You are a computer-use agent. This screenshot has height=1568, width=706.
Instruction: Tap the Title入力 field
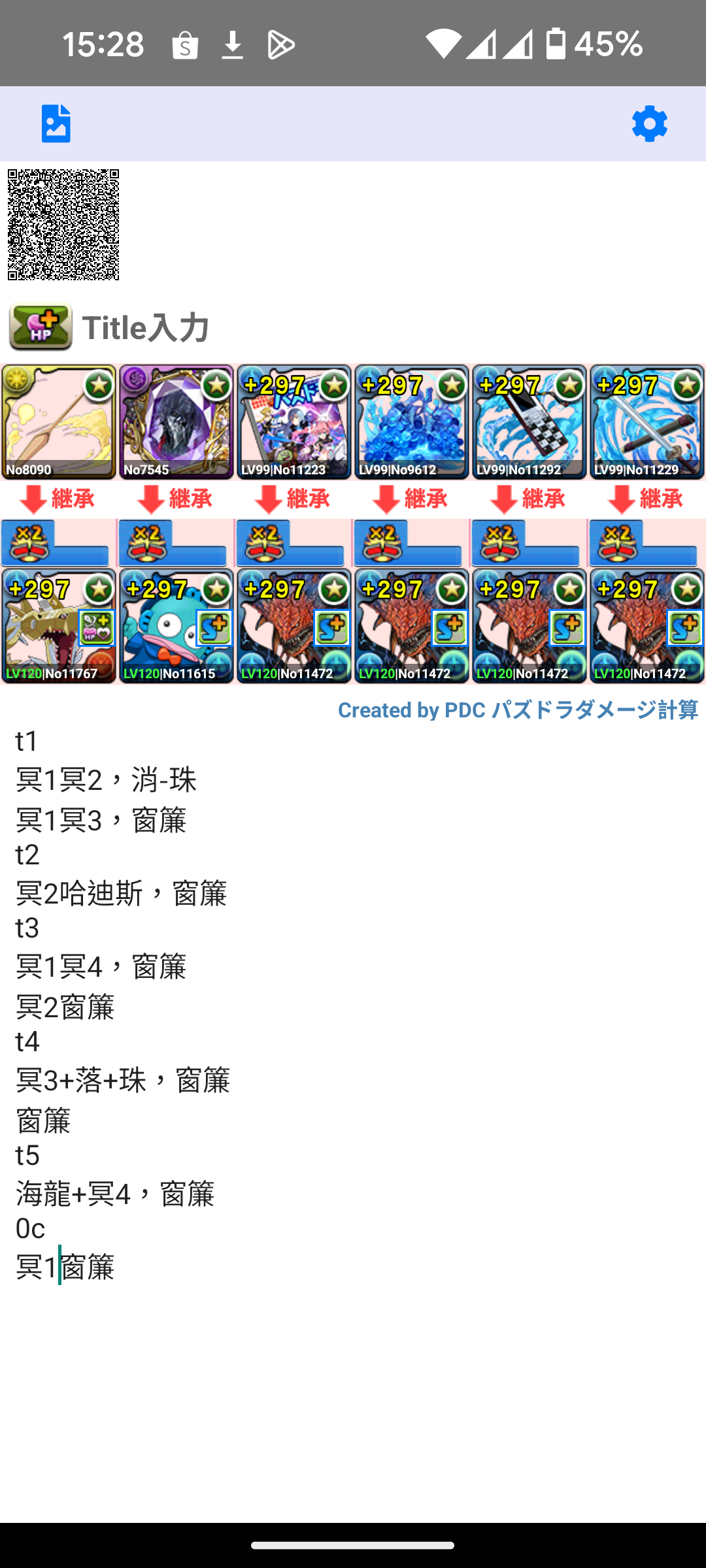tap(146, 328)
